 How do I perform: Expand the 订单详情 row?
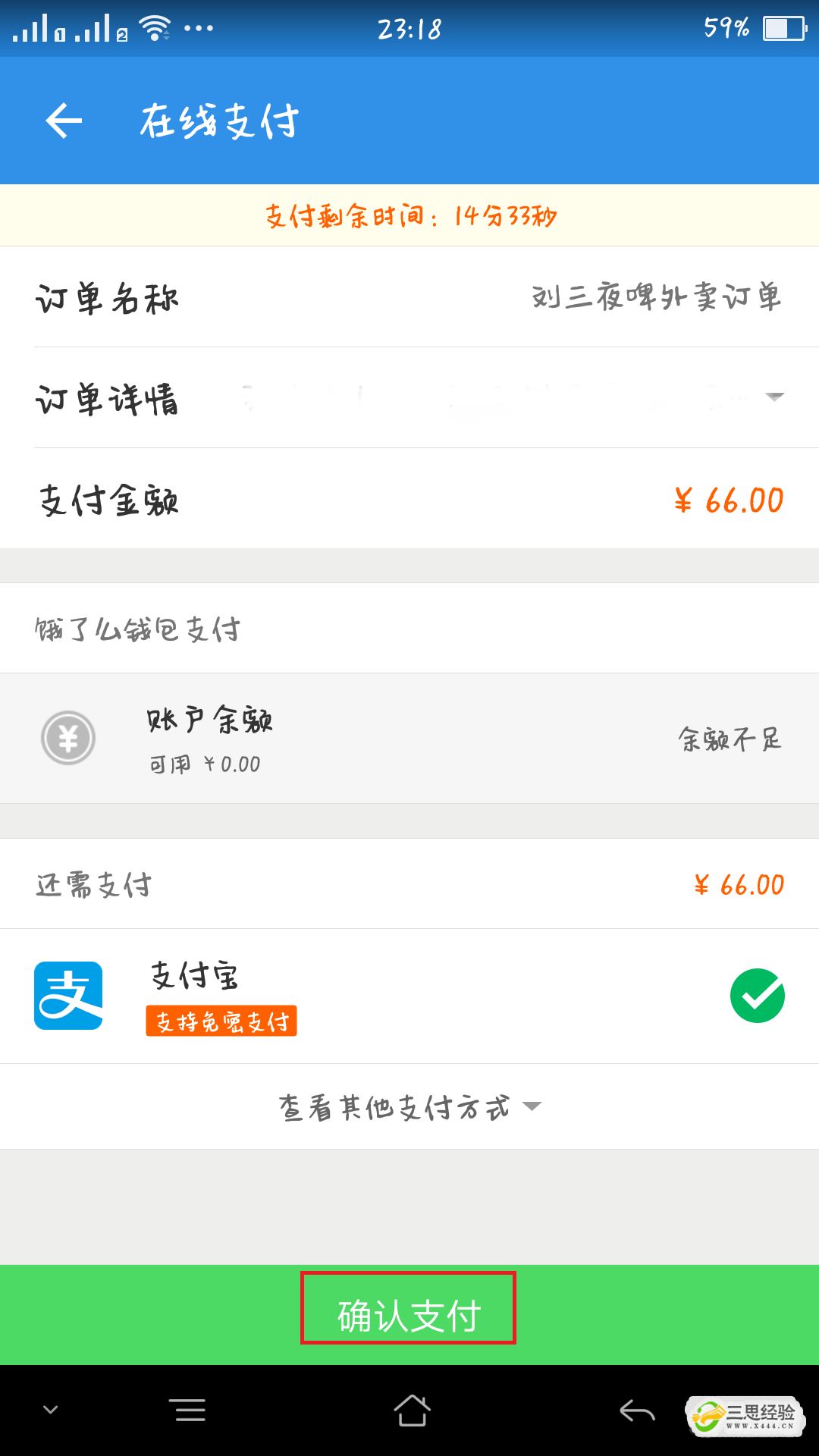(409, 397)
